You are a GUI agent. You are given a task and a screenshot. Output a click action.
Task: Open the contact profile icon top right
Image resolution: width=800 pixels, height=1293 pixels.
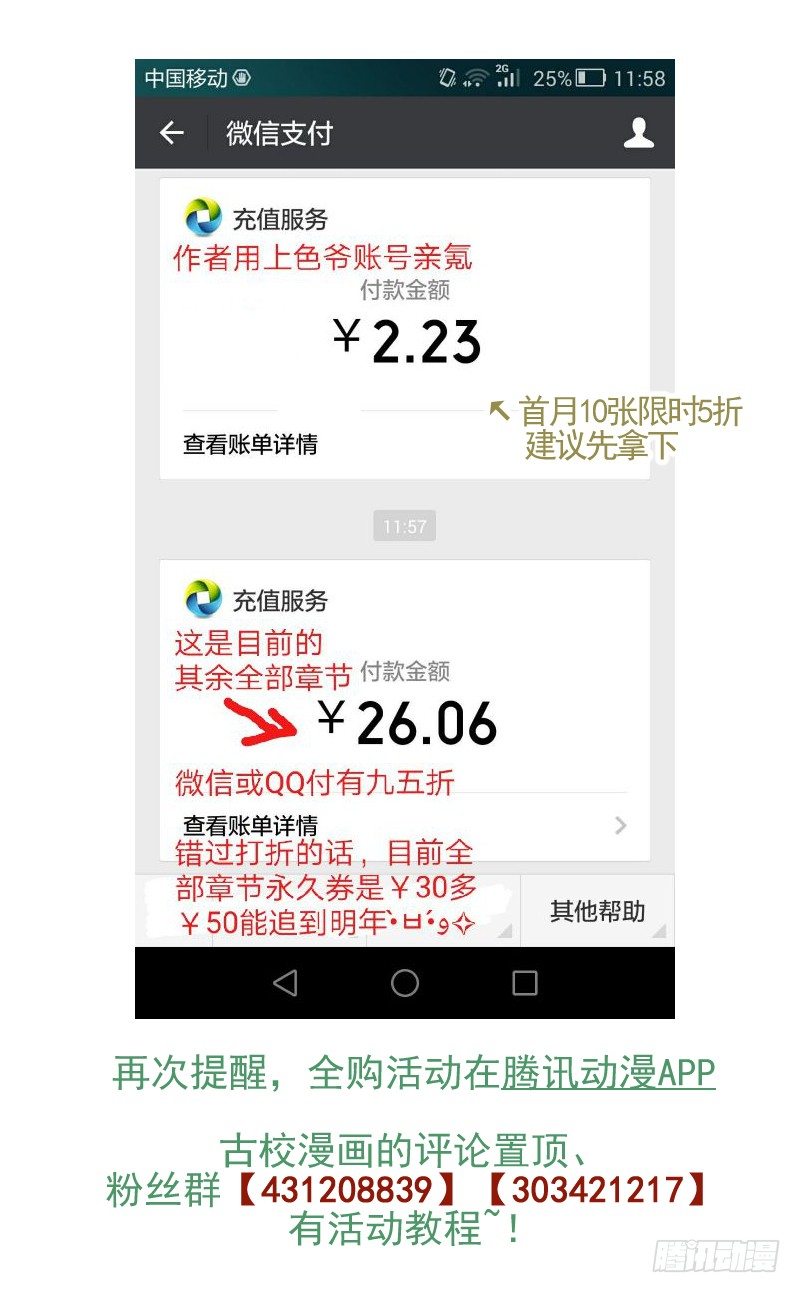coord(637,133)
